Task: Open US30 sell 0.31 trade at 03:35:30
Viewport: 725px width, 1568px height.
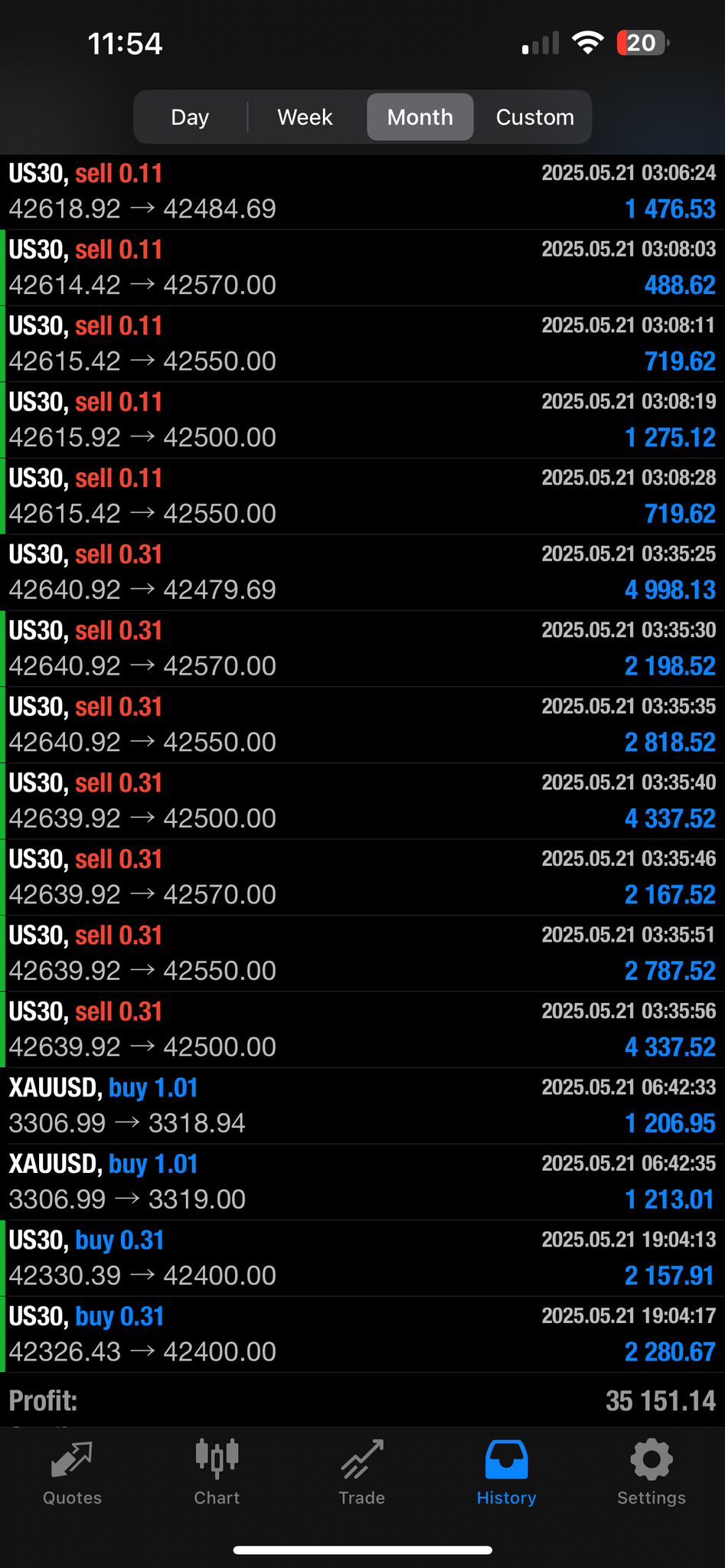Action: (x=362, y=648)
